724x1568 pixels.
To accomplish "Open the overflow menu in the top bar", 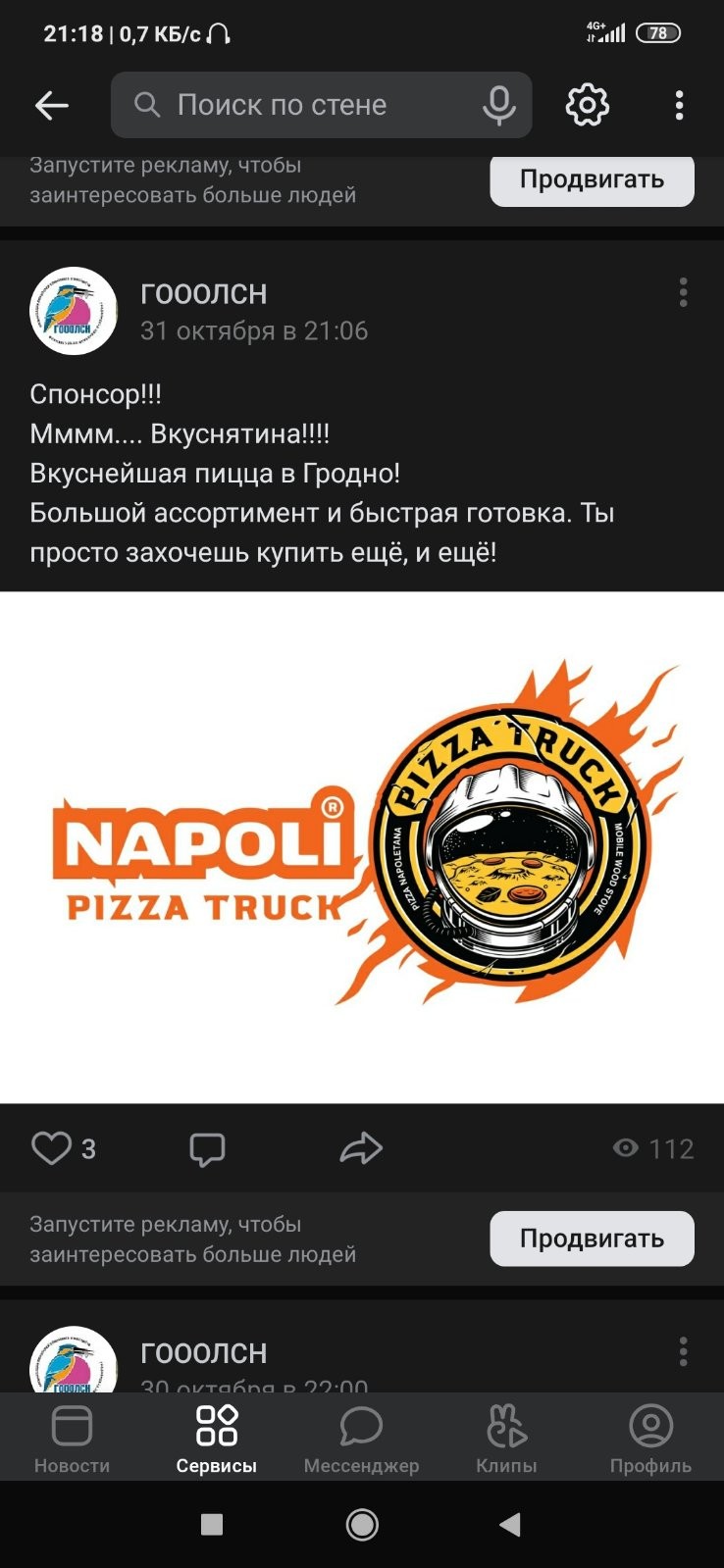I will click(679, 106).
